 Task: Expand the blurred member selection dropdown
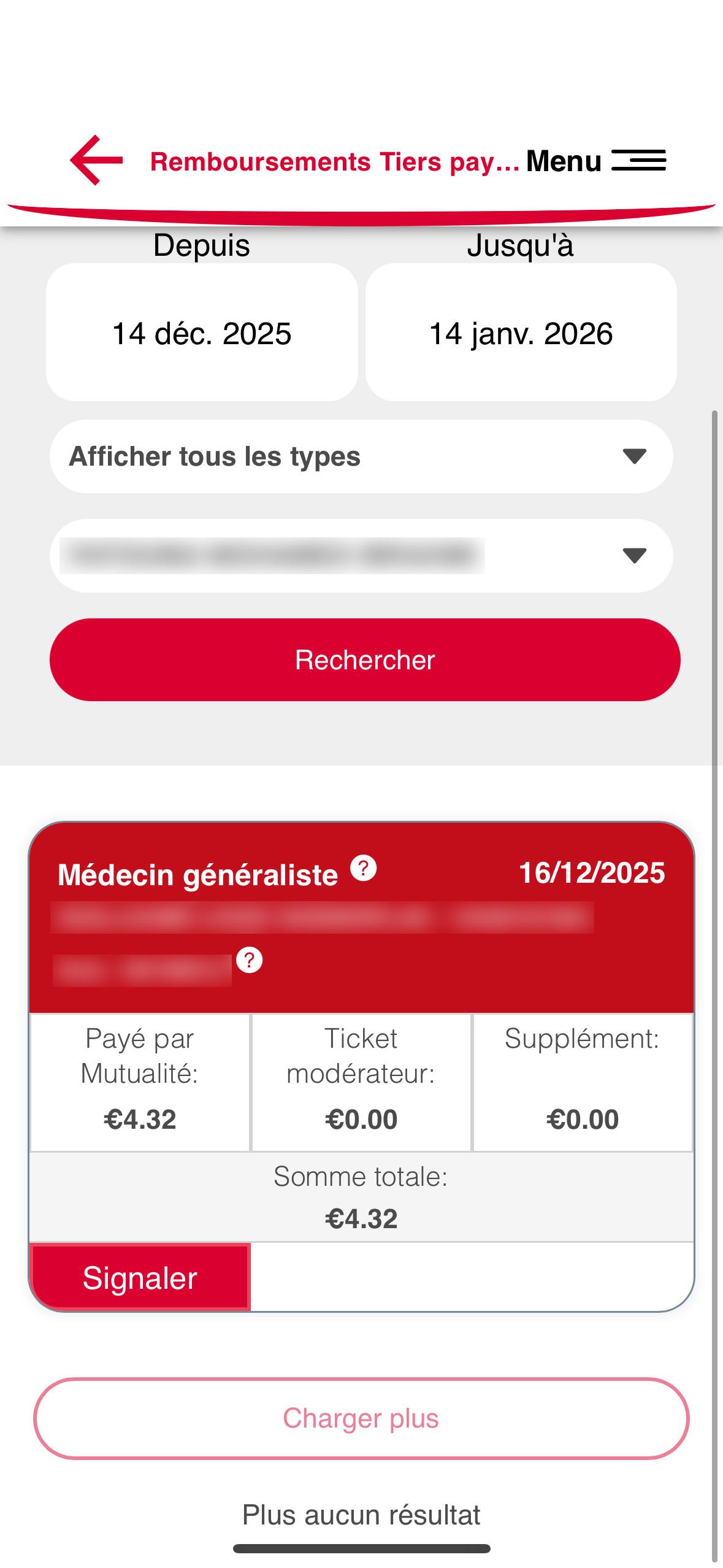[x=362, y=555]
